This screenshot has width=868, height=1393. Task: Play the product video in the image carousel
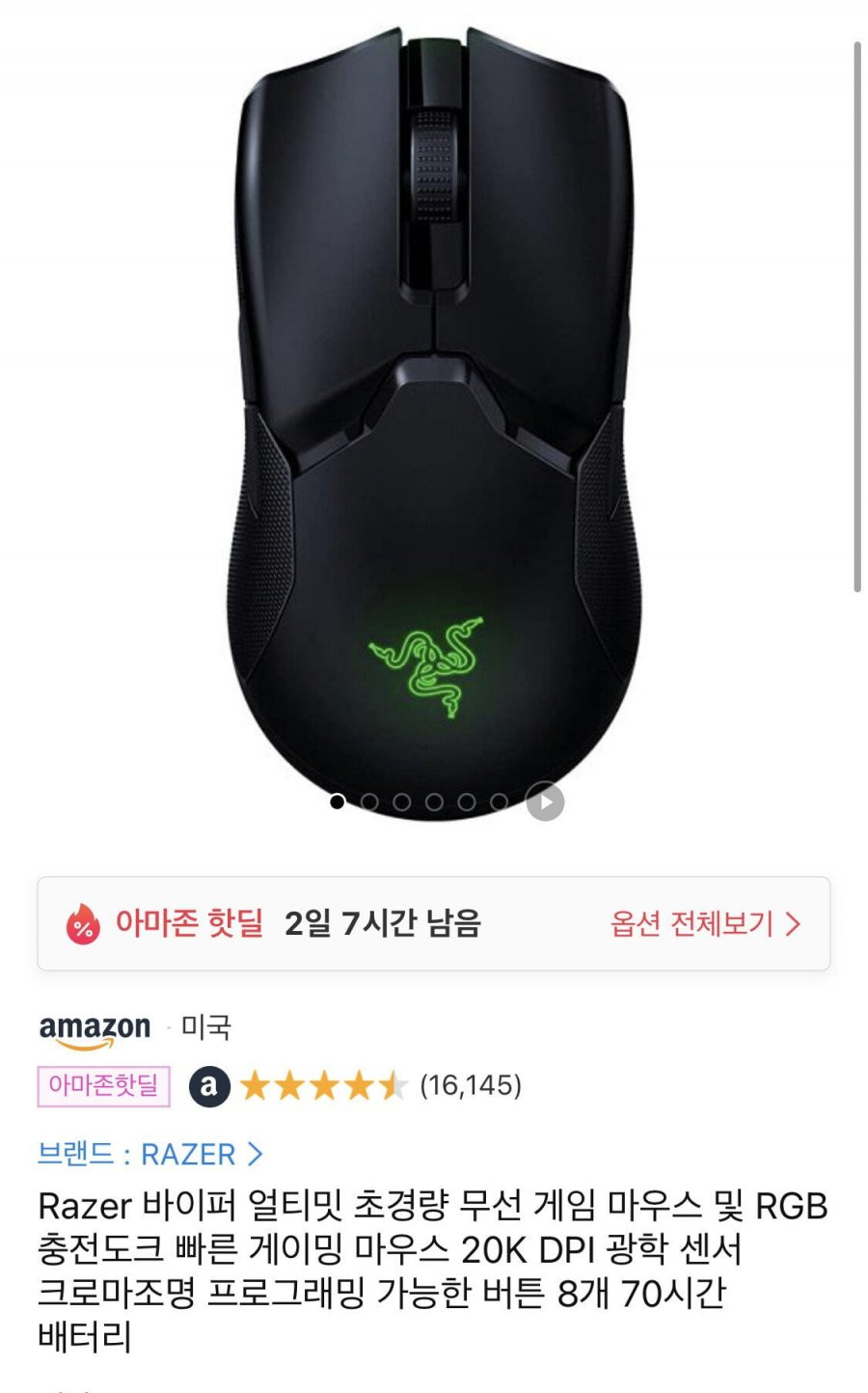(x=545, y=802)
